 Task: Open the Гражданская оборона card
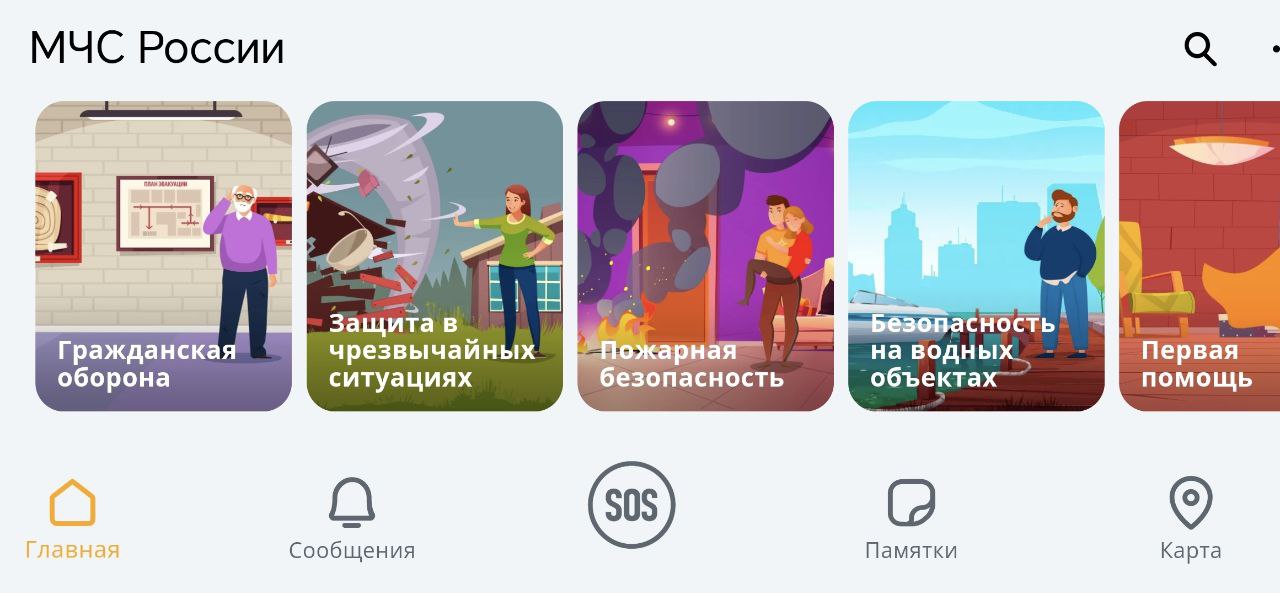[164, 256]
